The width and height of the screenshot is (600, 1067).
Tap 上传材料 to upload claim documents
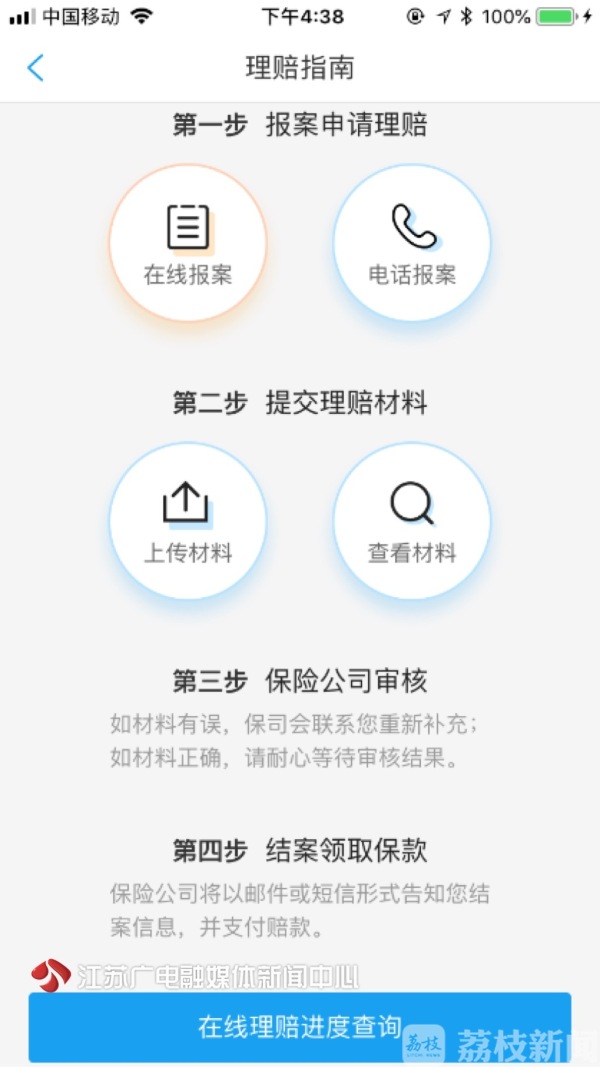pos(188,521)
